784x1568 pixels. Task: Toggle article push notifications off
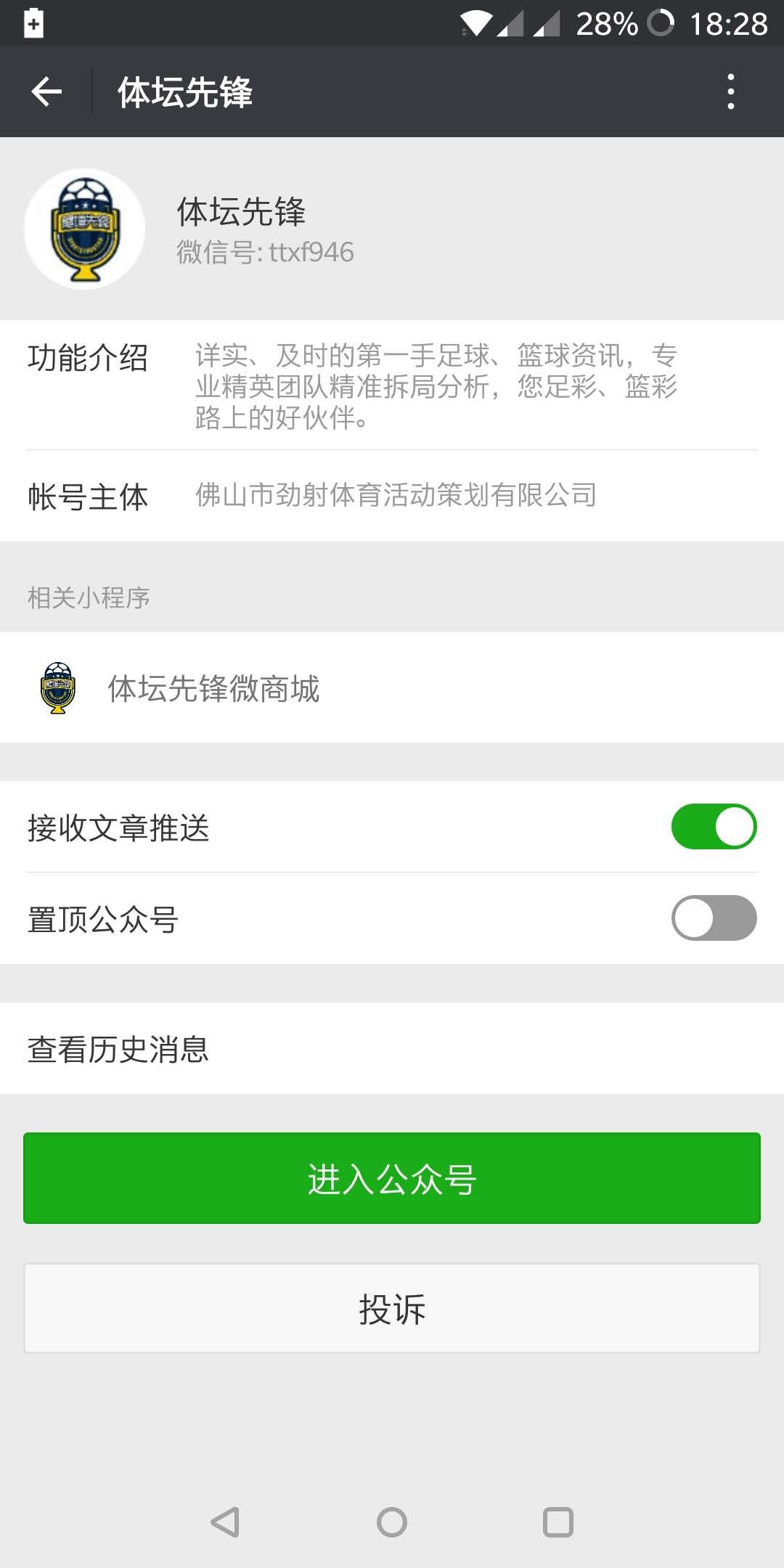click(714, 826)
